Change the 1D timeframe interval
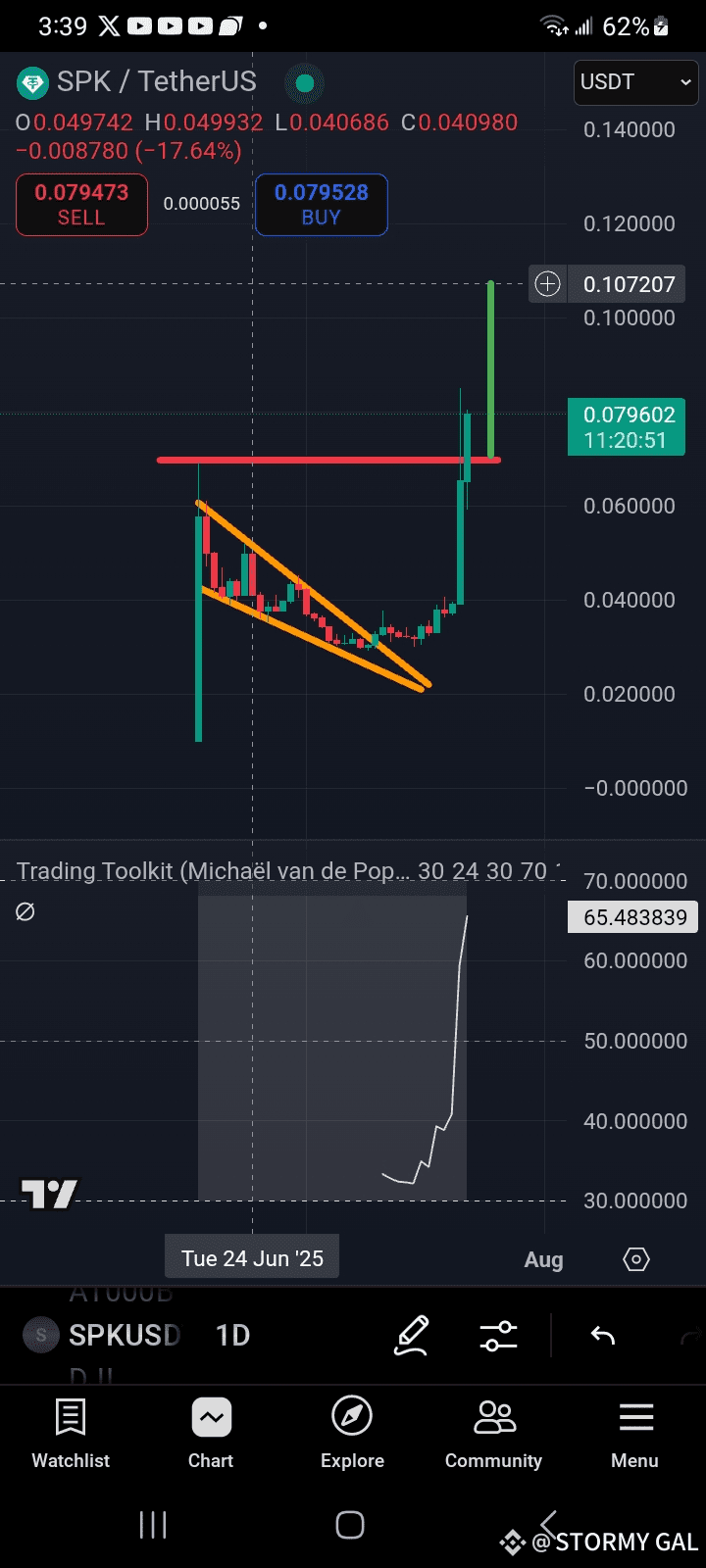Viewport: 706px width, 1568px height. tap(232, 1335)
